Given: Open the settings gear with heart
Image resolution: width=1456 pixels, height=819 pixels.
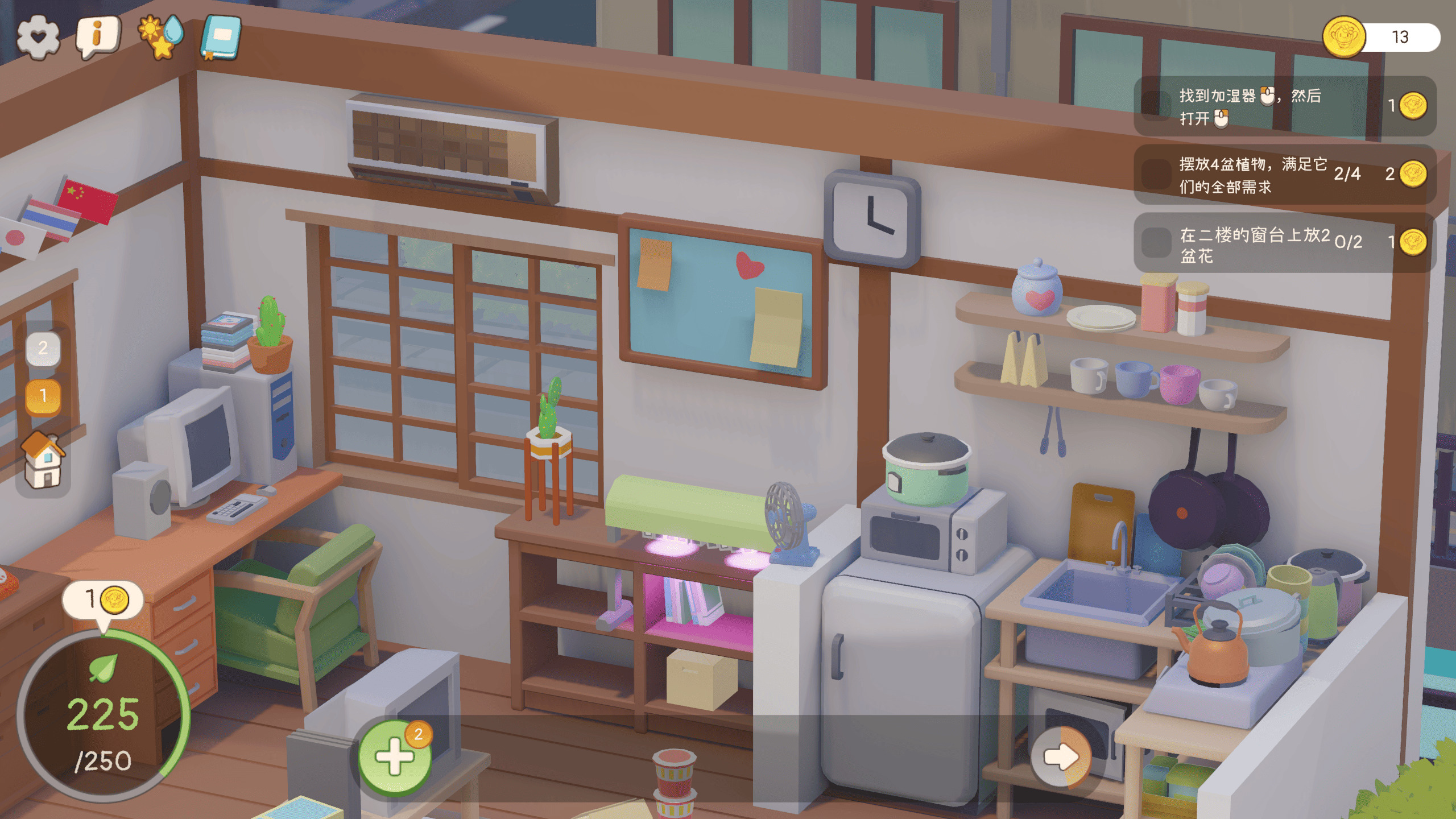Looking at the screenshot, I should [38, 38].
